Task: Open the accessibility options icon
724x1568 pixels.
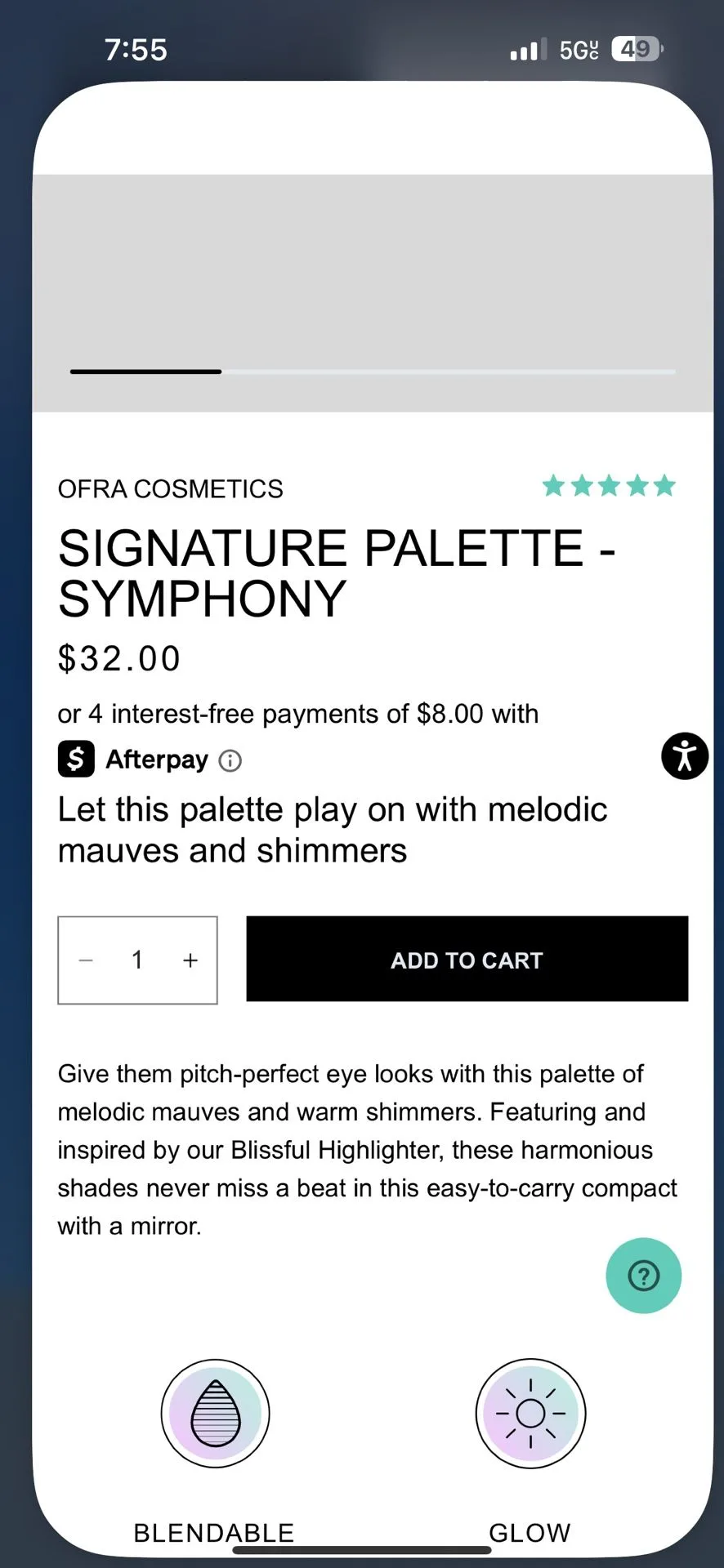Action: pyautogui.click(x=684, y=756)
